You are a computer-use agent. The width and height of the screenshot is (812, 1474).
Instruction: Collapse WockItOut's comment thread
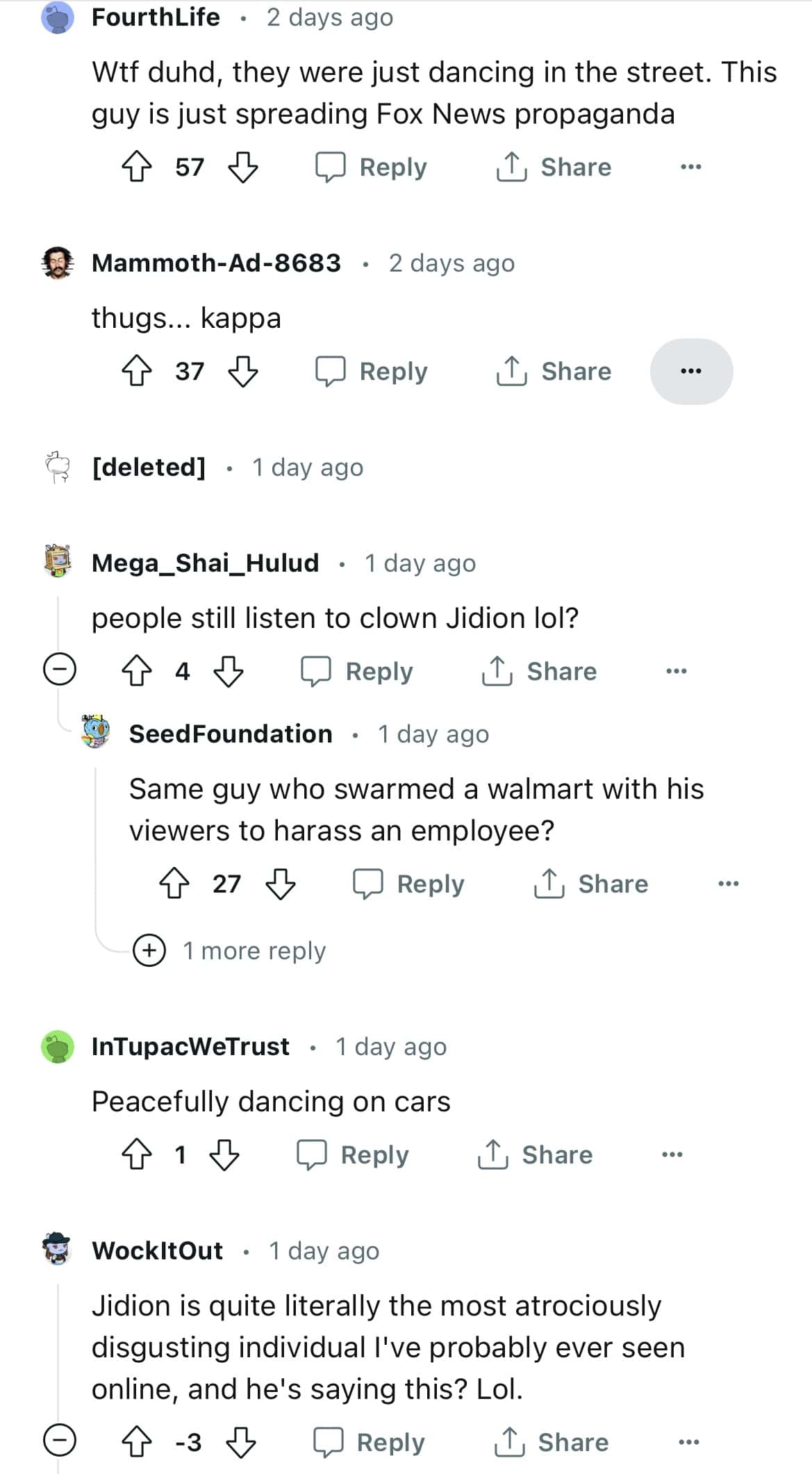59,1439
